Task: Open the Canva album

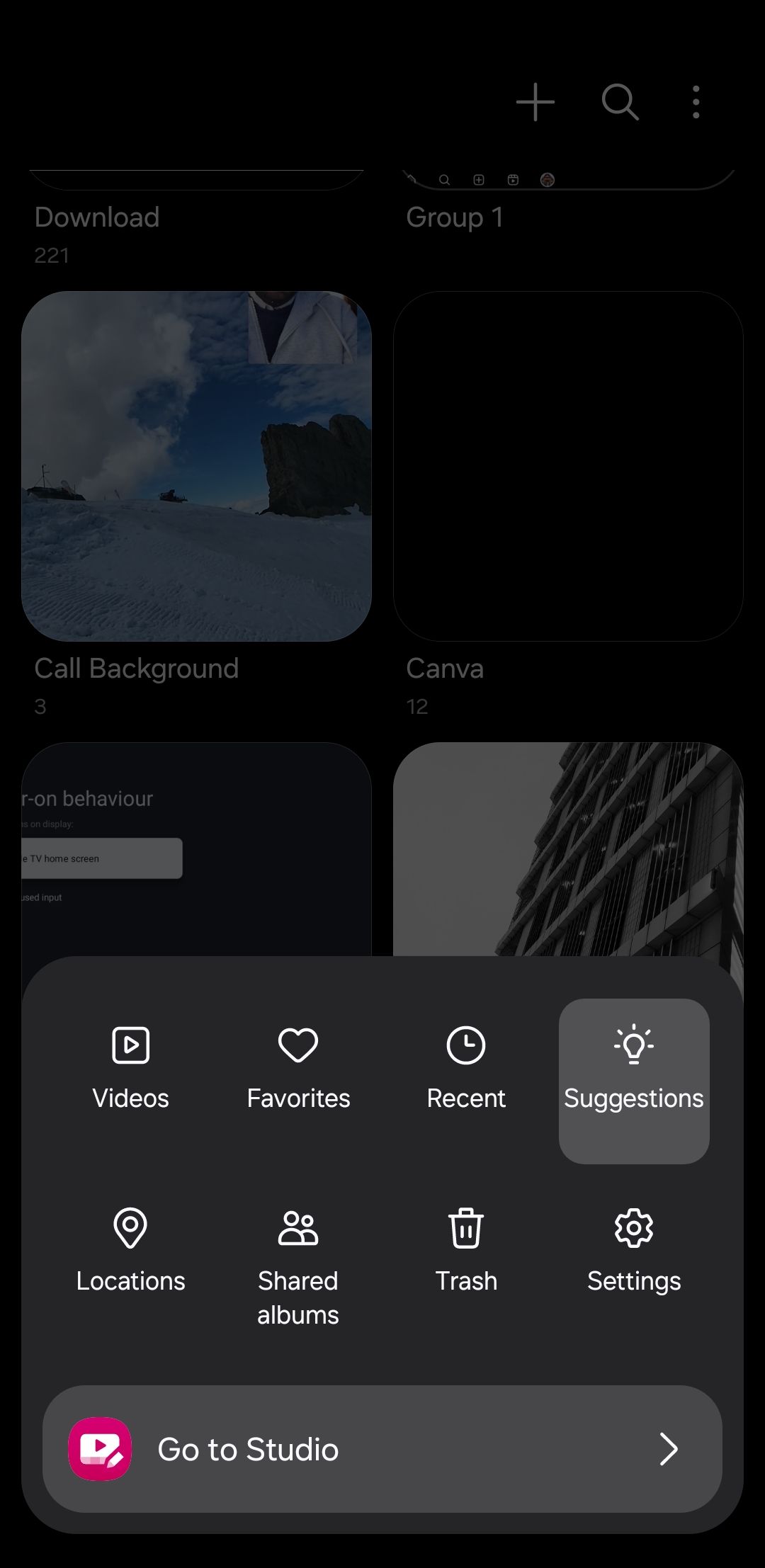Action: pos(569,467)
